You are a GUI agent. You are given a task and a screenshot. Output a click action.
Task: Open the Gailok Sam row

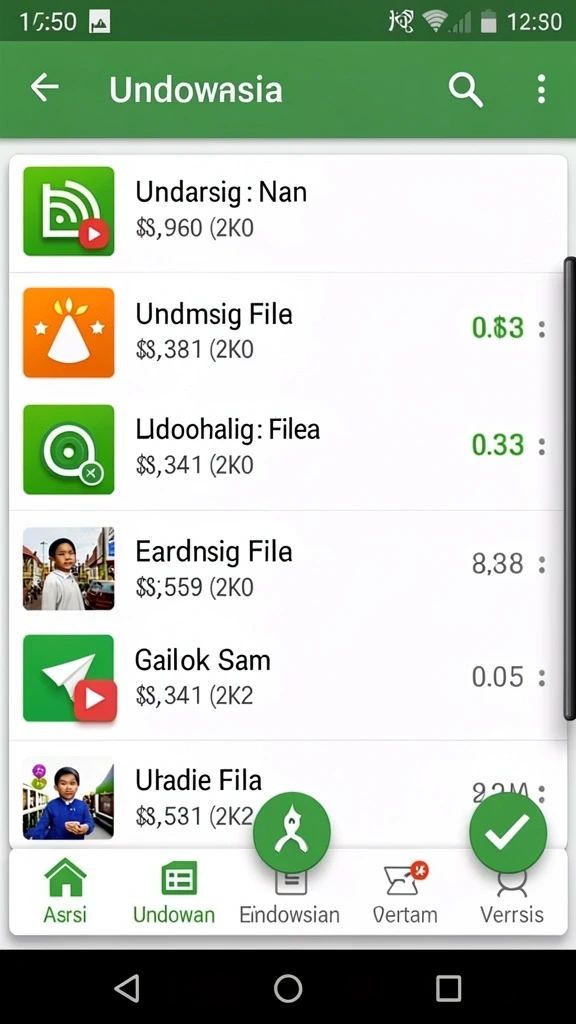[287, 678]
